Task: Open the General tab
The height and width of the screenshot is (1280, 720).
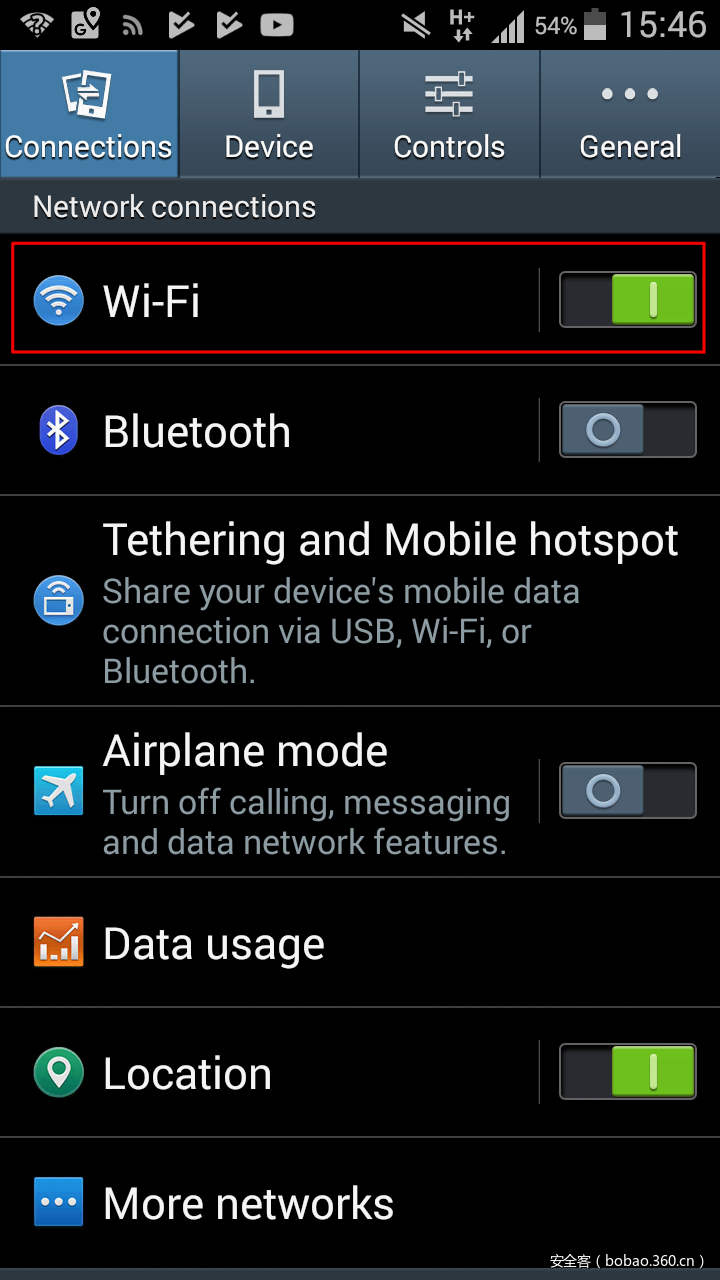Action: click(x=630, y=115)
